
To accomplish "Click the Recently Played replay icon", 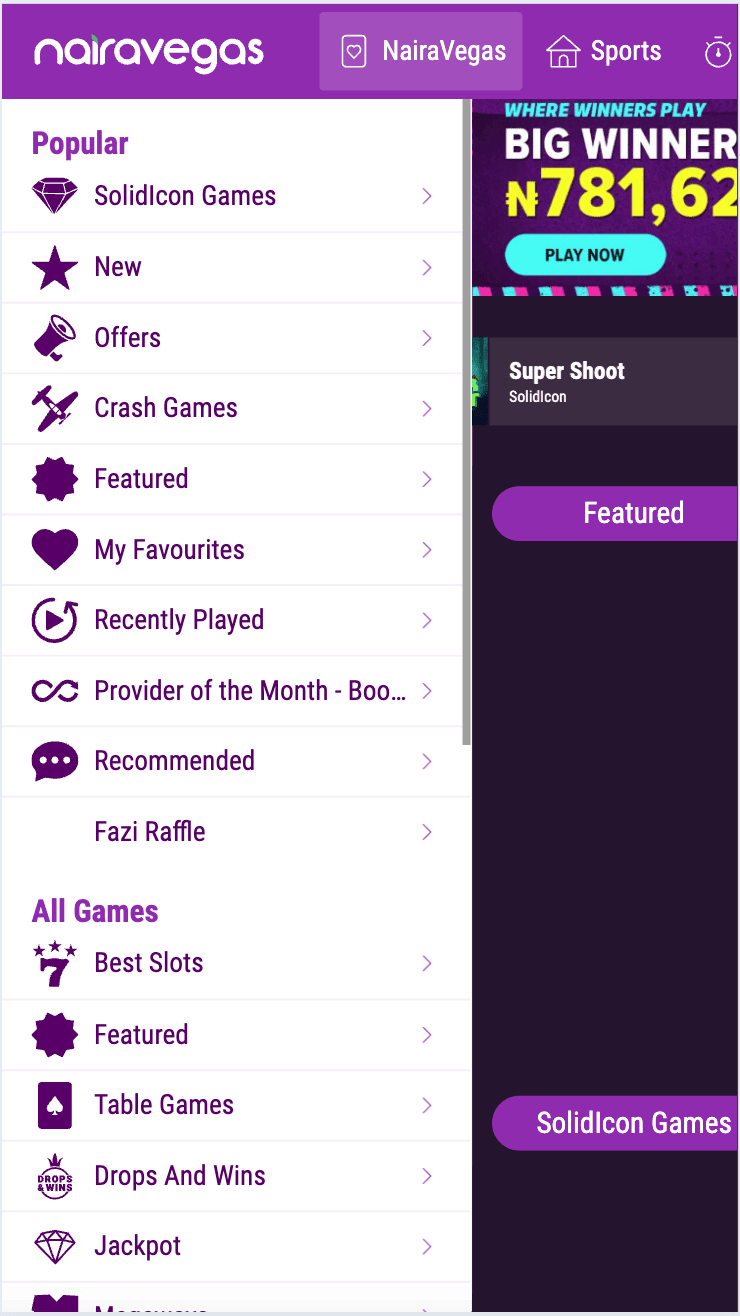I will (x=55, y=620).
